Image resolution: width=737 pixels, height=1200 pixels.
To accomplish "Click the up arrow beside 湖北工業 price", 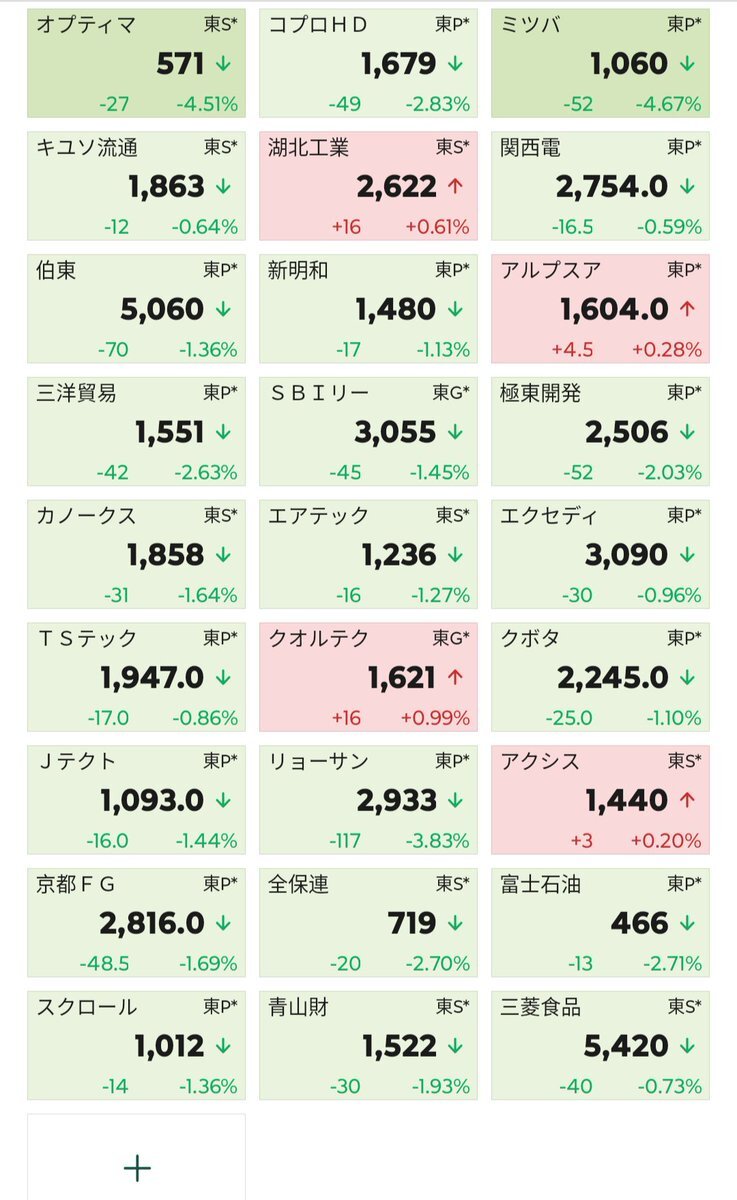I will [x=457, y=186].
